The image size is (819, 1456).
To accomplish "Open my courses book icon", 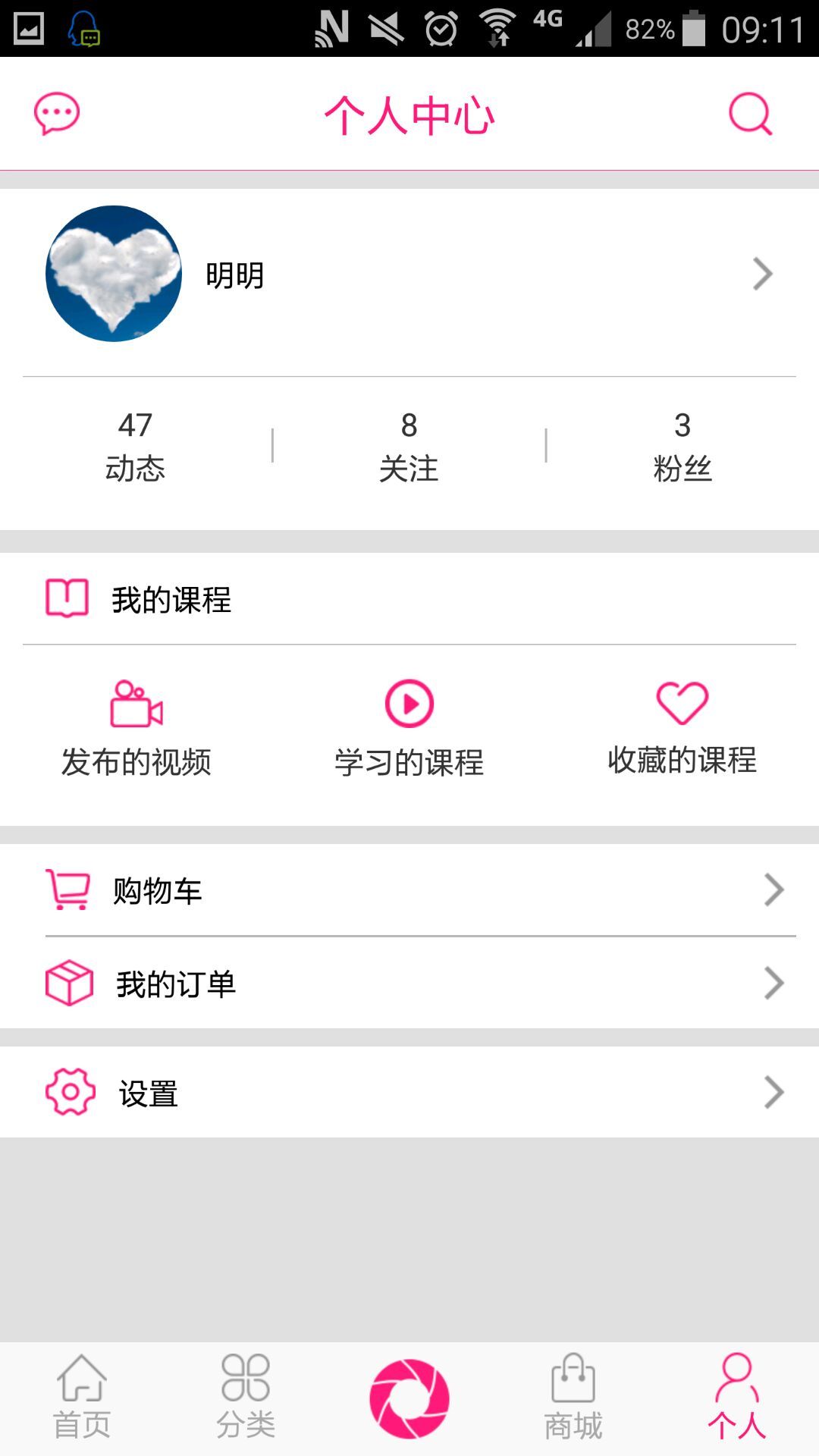I will pyautogui.click(x=67, y=600).
